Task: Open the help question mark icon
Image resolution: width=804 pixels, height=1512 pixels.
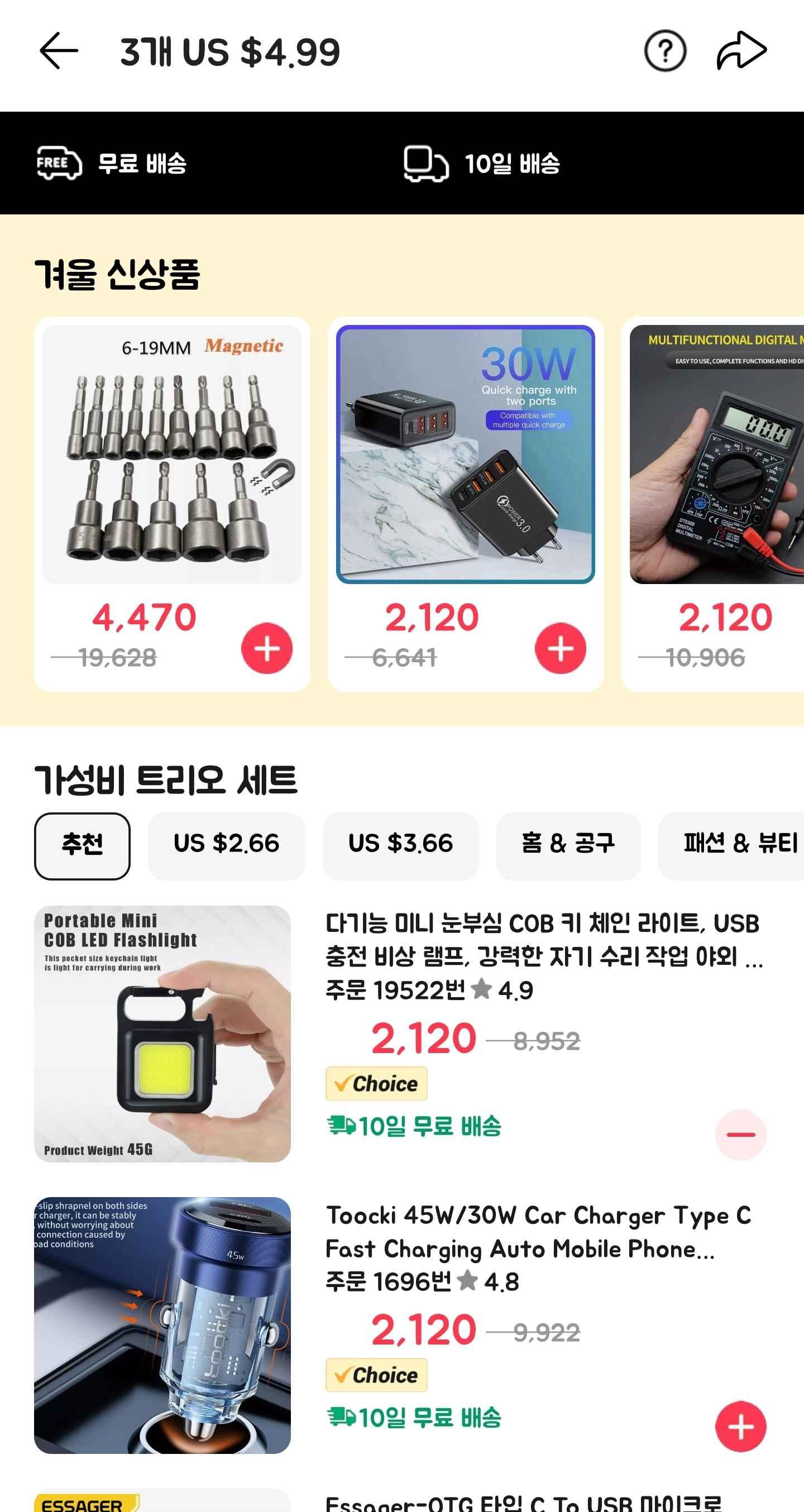Action: coord(664,51)
